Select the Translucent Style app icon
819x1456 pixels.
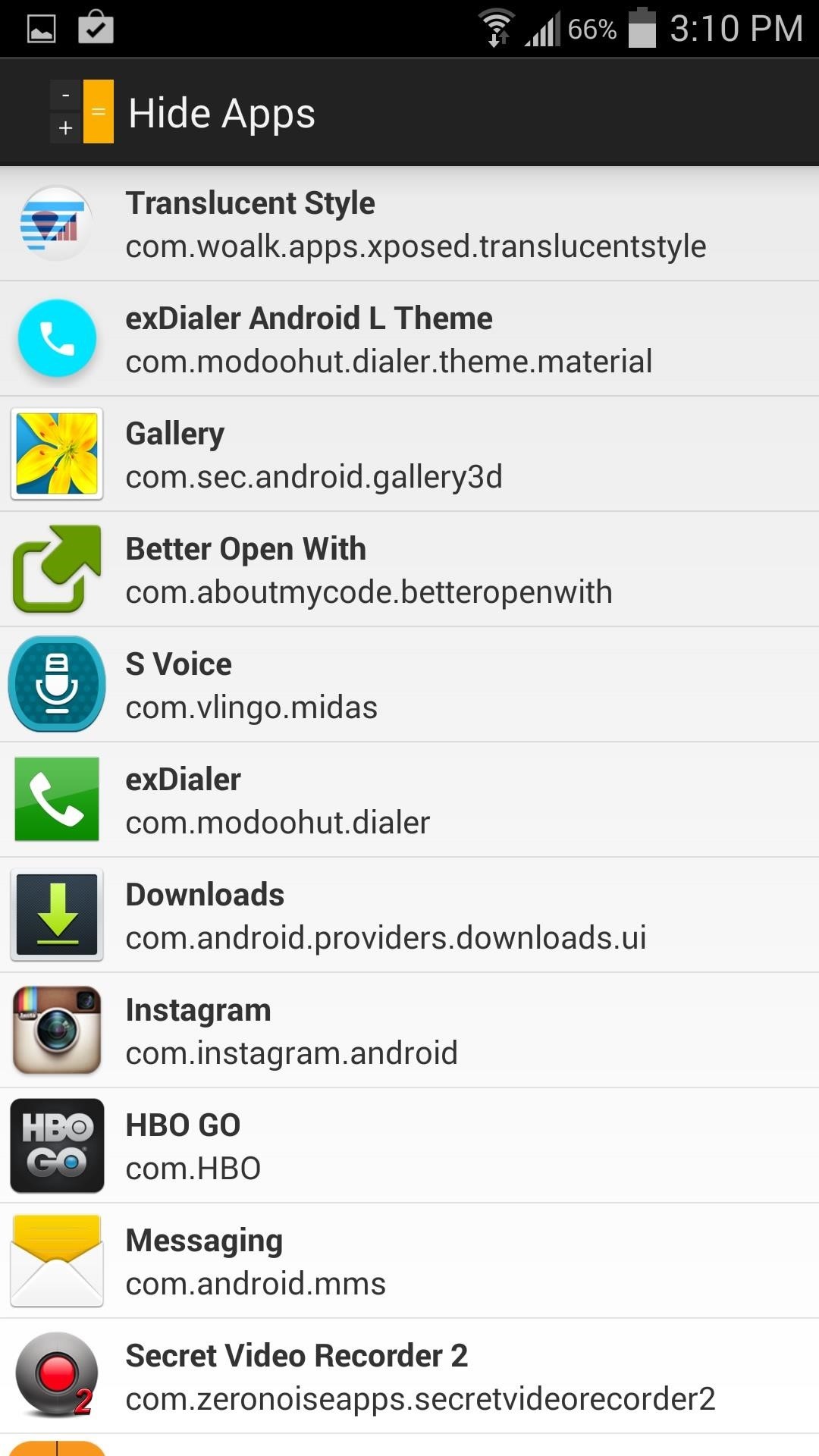pyautogui.click(x=55, y=223)
